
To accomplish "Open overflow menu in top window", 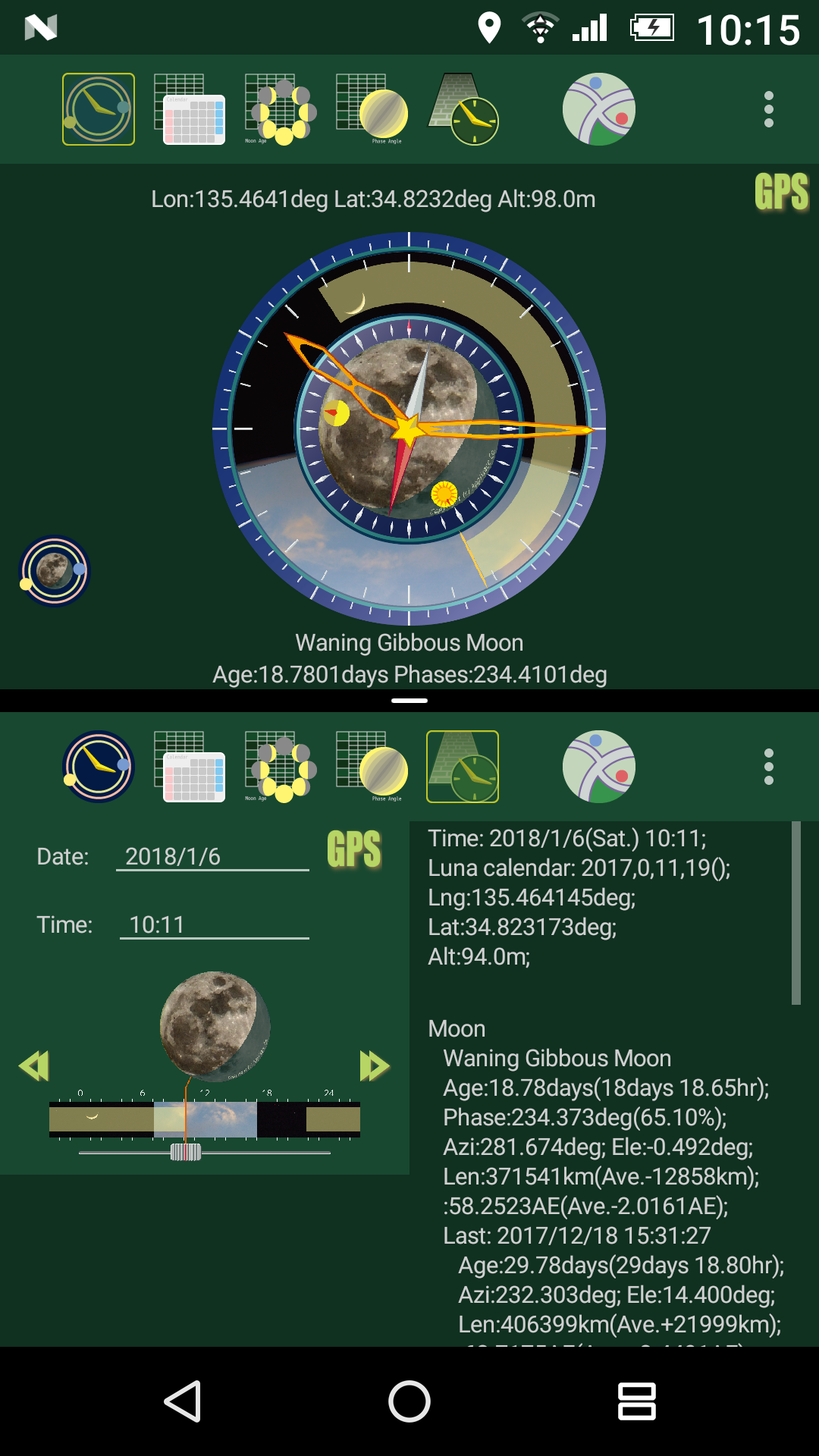I will pos(769,109).
